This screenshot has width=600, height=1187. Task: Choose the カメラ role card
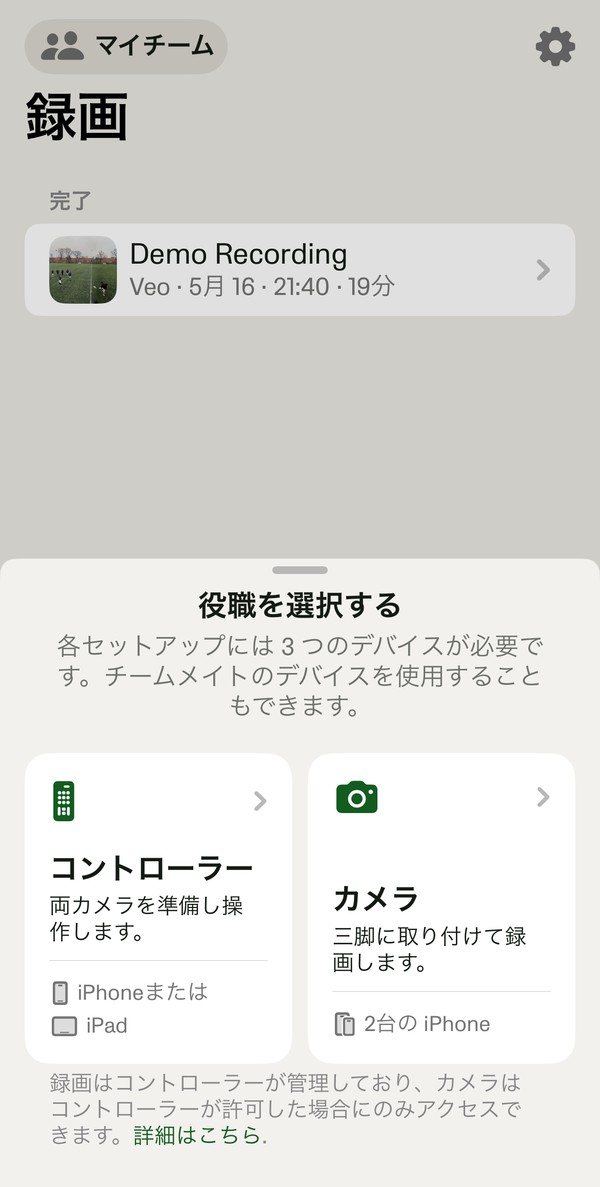coord(441,907)
